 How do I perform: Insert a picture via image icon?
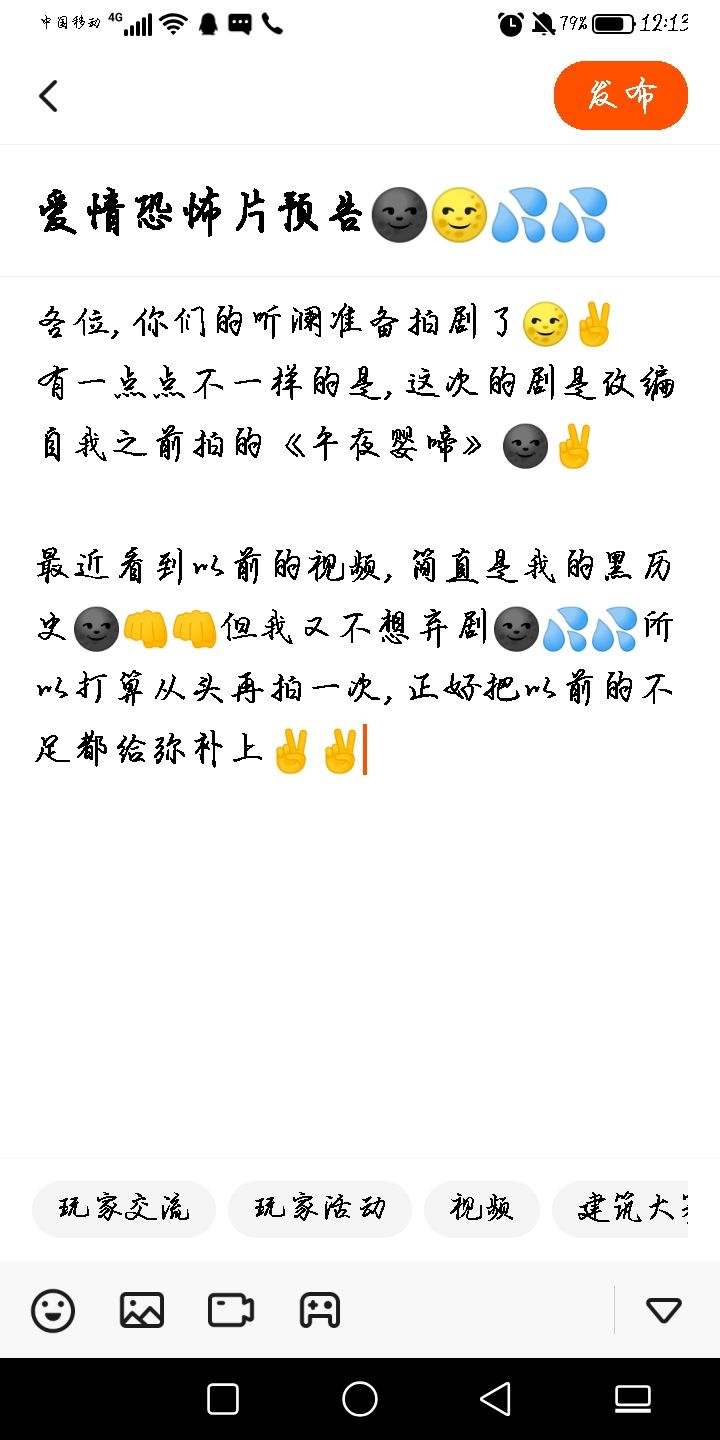[142, 1310]
